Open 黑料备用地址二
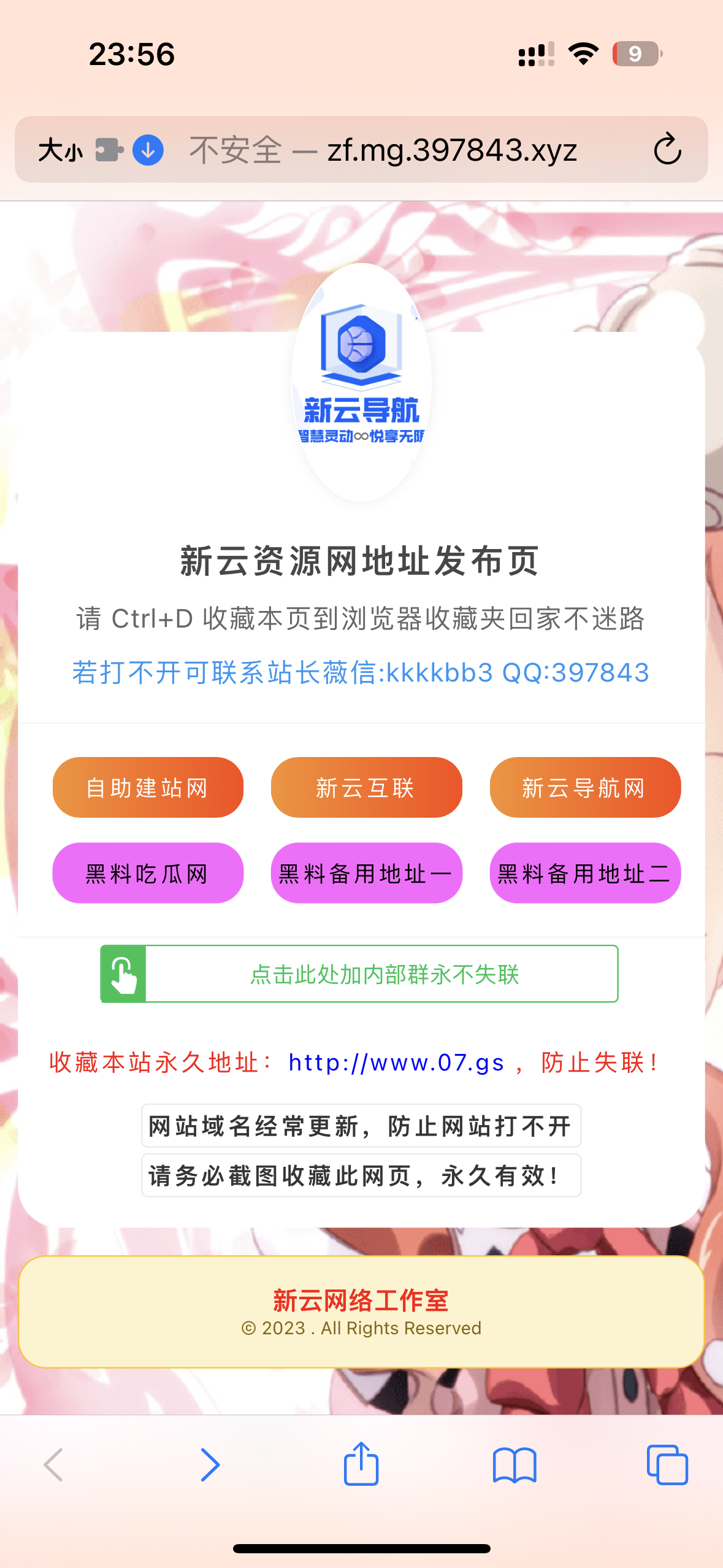Viewport: 723px width, 1568px height. click(x=585, y=874)
